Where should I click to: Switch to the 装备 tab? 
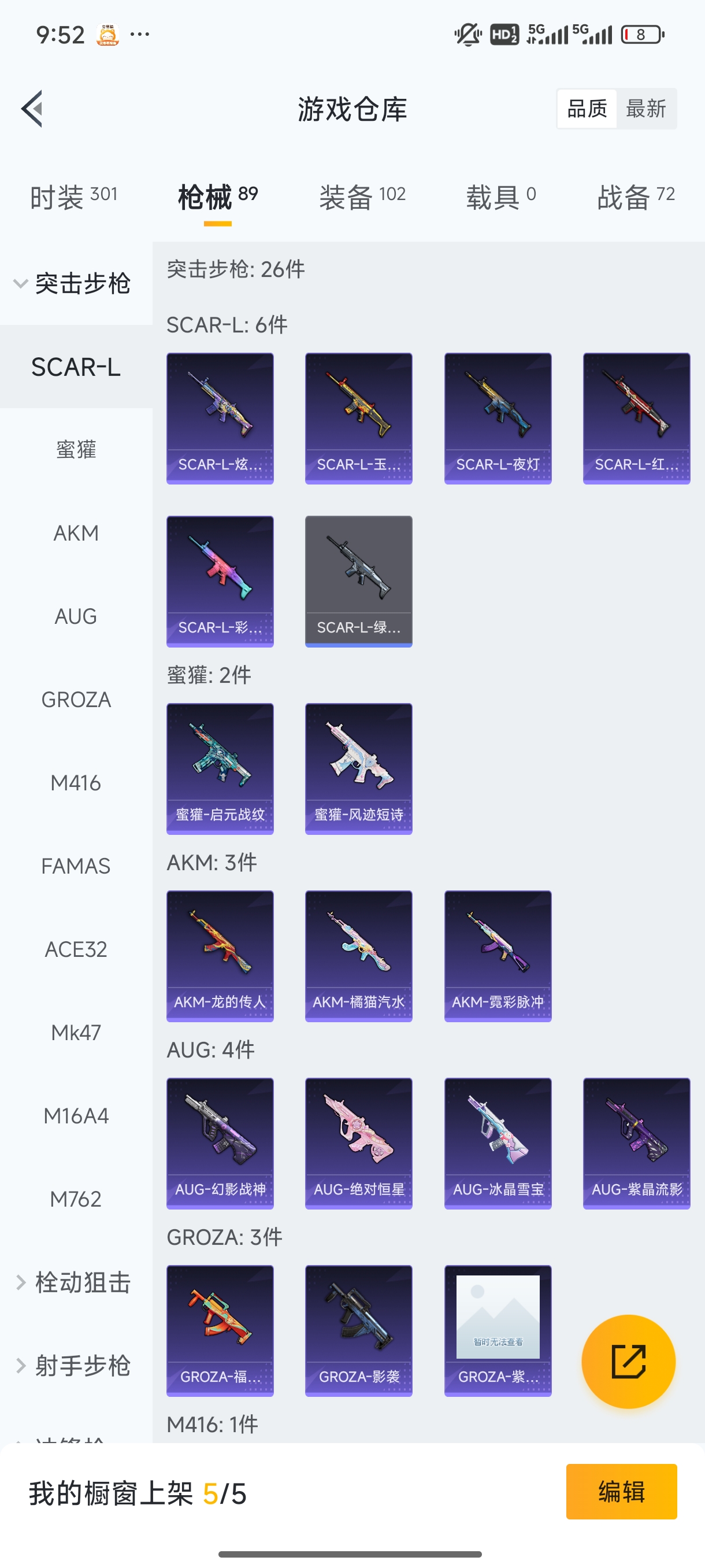(362, 197)
